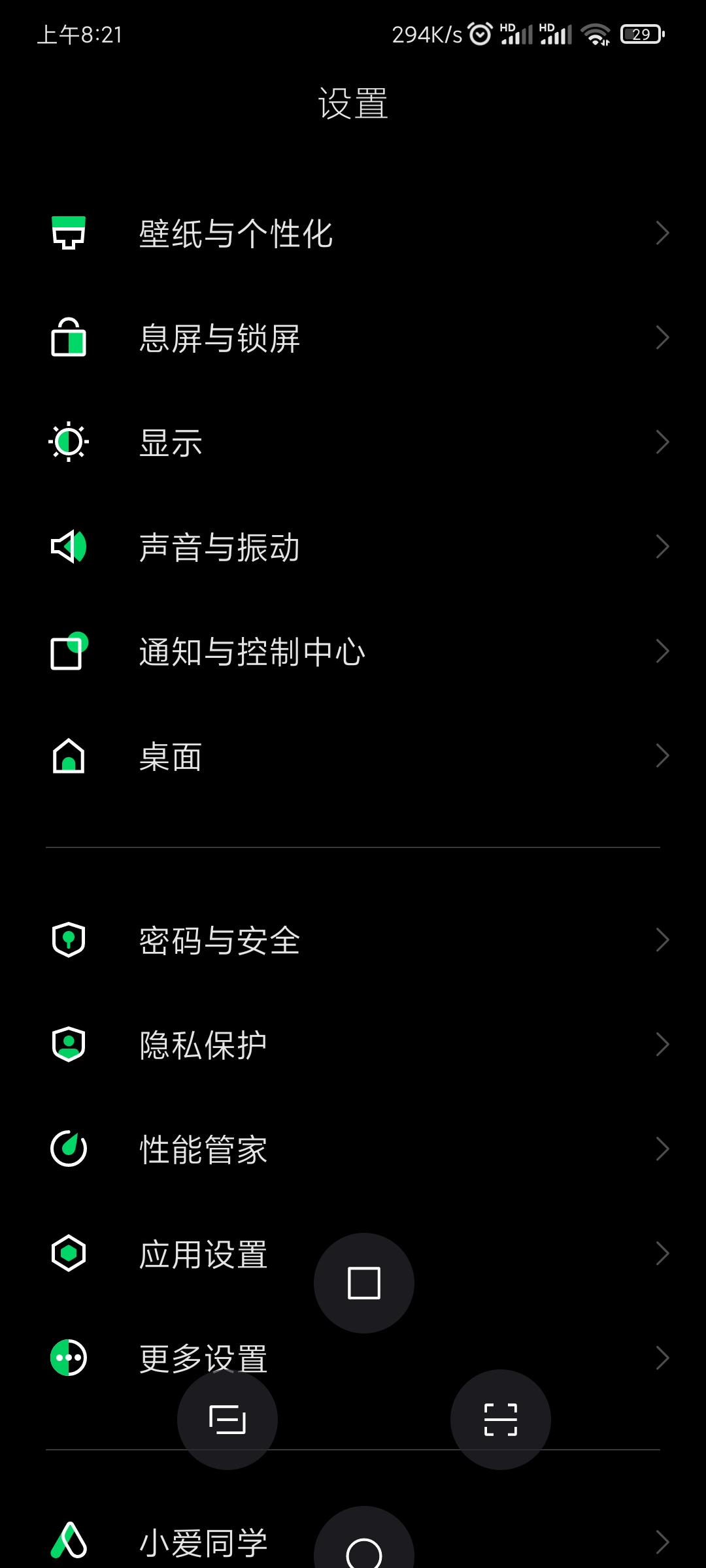Select the 桌面 settings row
The height and width of the screenshot is (1568, 706).
tap(171, 756)
